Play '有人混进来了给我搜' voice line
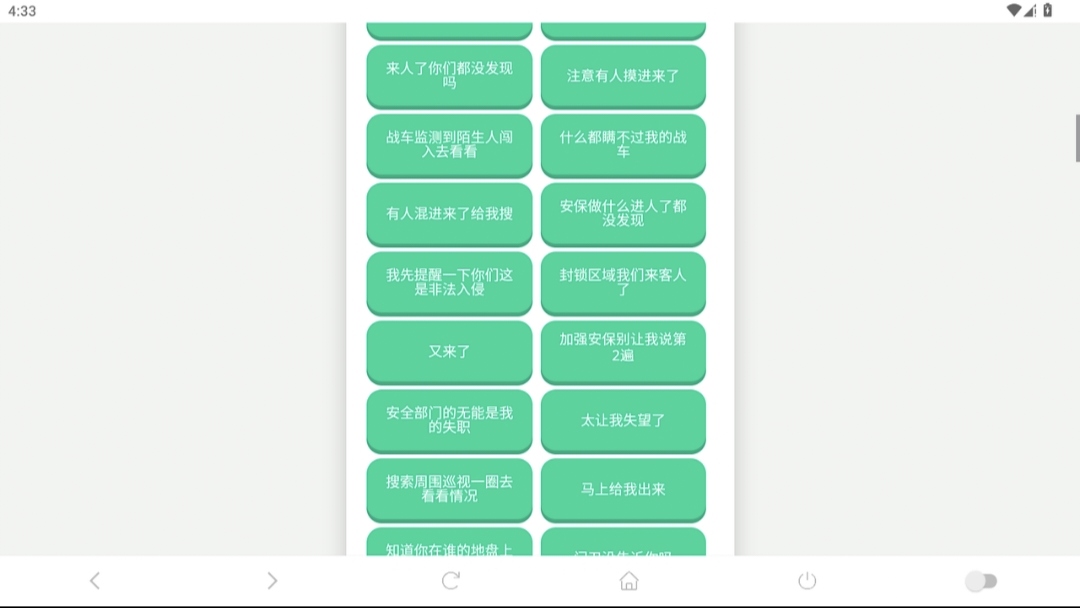The image size is (1080, 608). pyautogui.click(x=449, y=213)
